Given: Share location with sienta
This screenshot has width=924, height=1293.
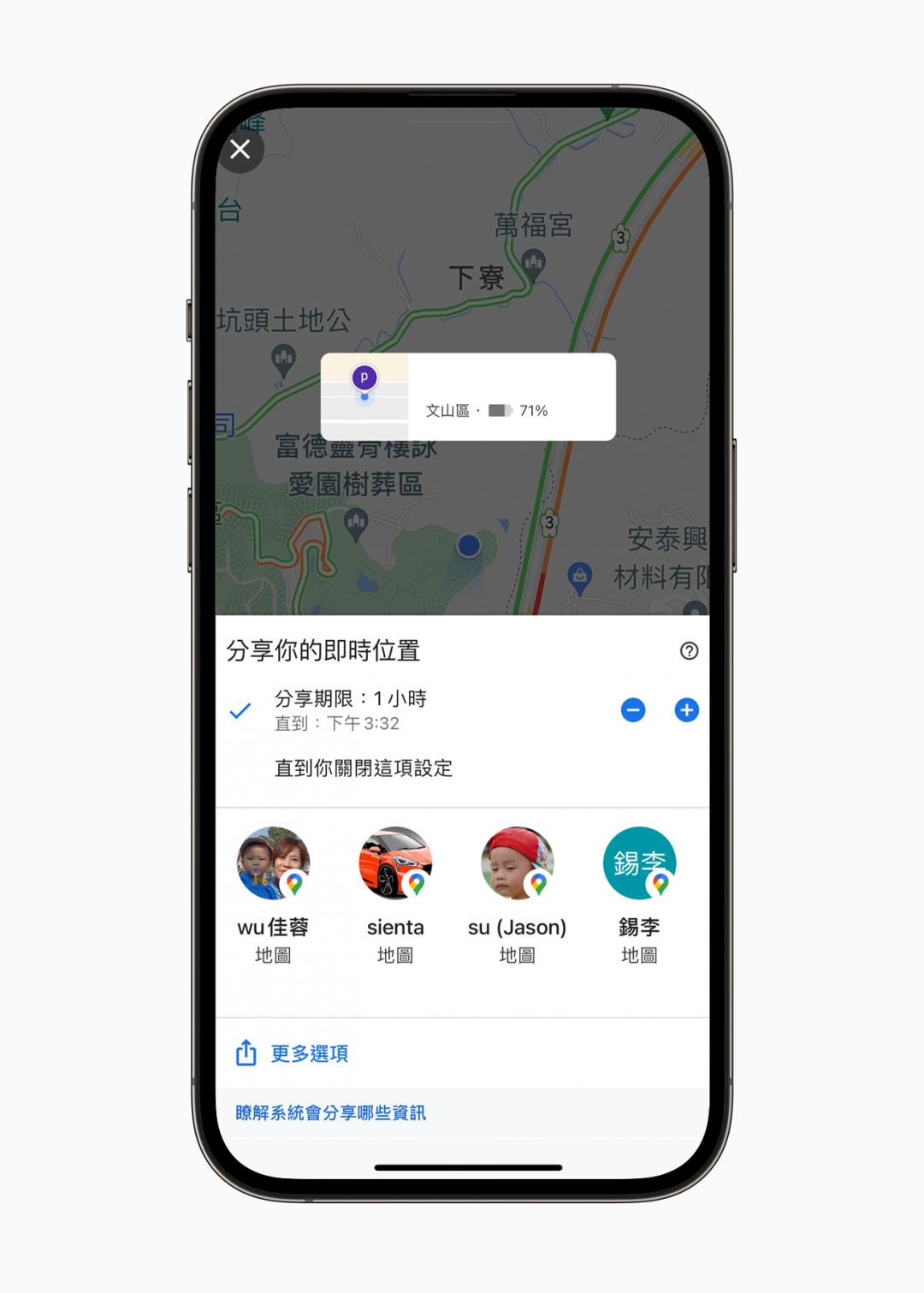Looking at the screenshot, I should tap(395, 864).
